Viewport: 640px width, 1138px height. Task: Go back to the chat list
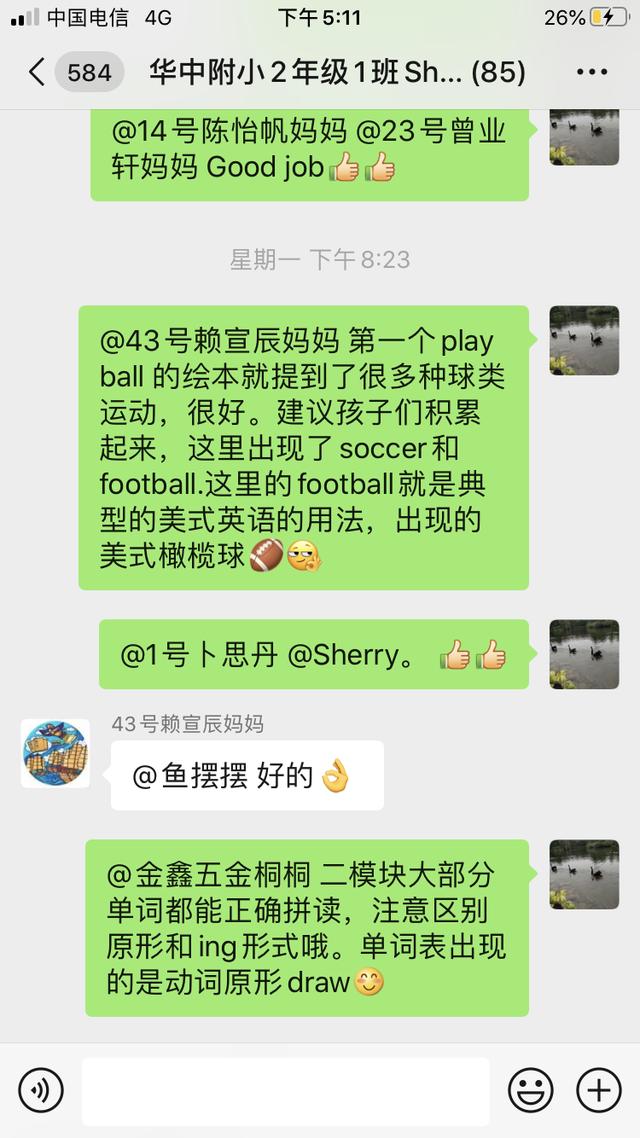click(38, 73)
